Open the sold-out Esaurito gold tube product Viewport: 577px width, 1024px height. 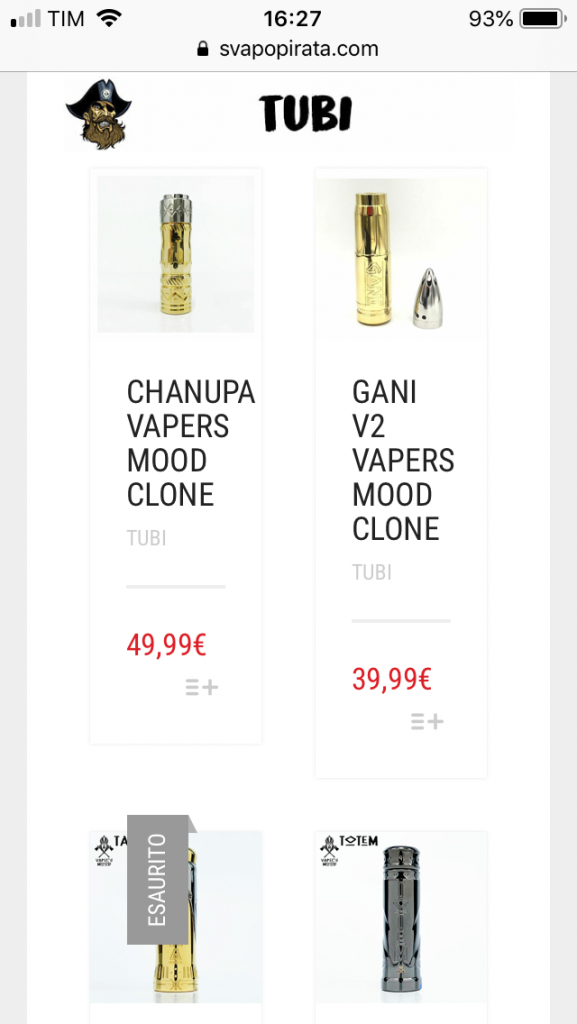coord(176,917)
